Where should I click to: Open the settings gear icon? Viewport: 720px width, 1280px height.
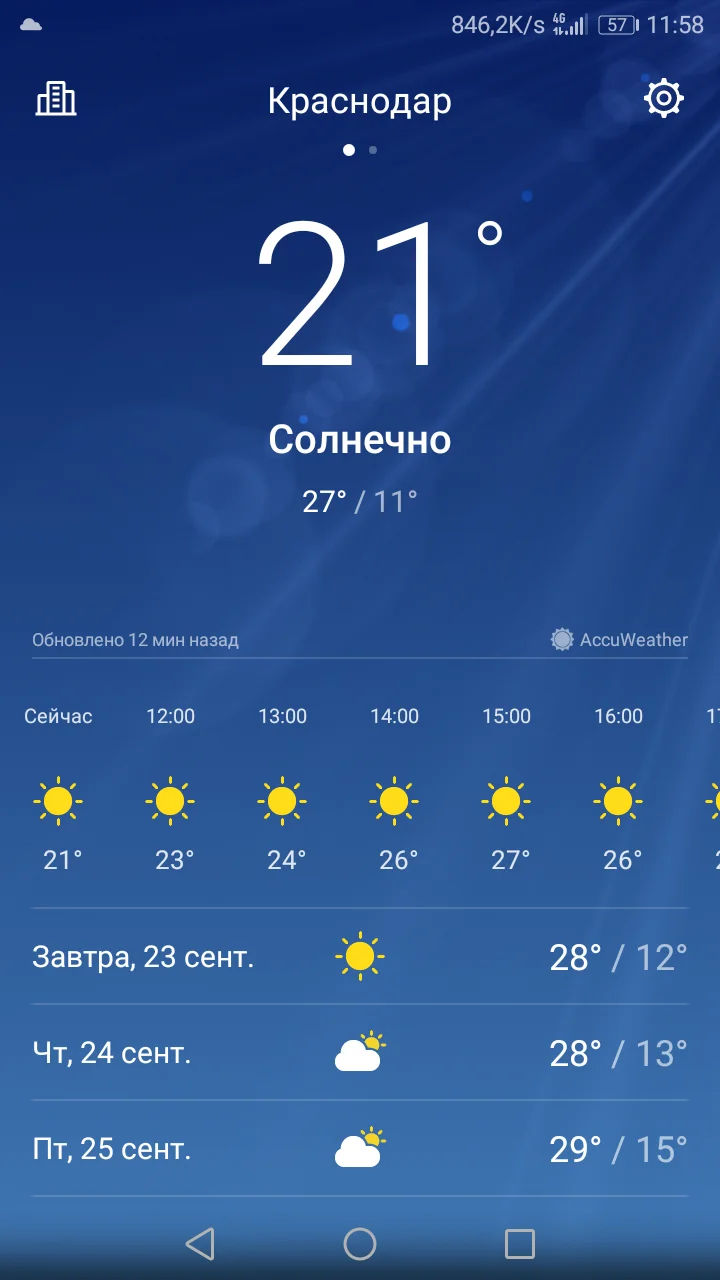(664, 99)
